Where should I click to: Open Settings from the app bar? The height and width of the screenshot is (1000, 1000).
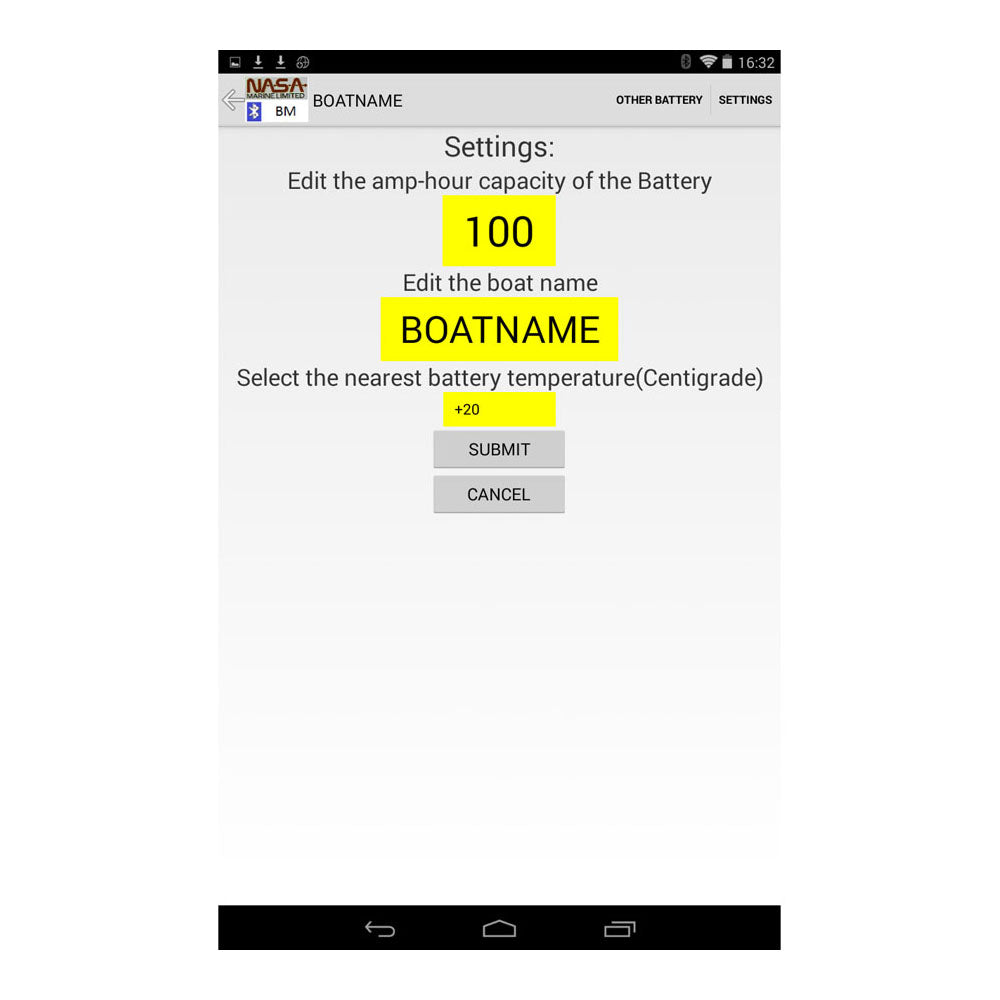point(745,100)
